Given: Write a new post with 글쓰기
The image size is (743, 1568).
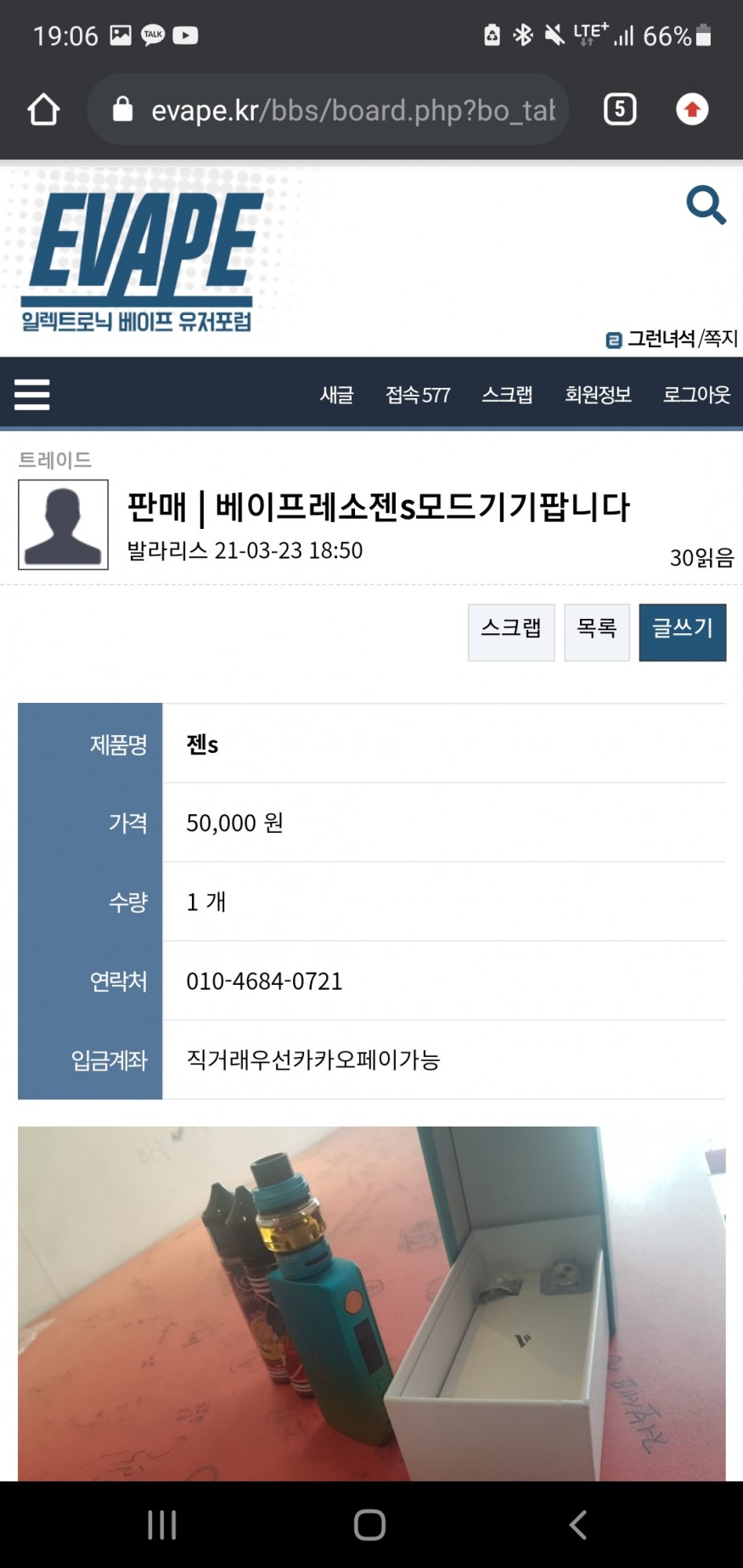Looking at the screenshot, I should point(682,632).
